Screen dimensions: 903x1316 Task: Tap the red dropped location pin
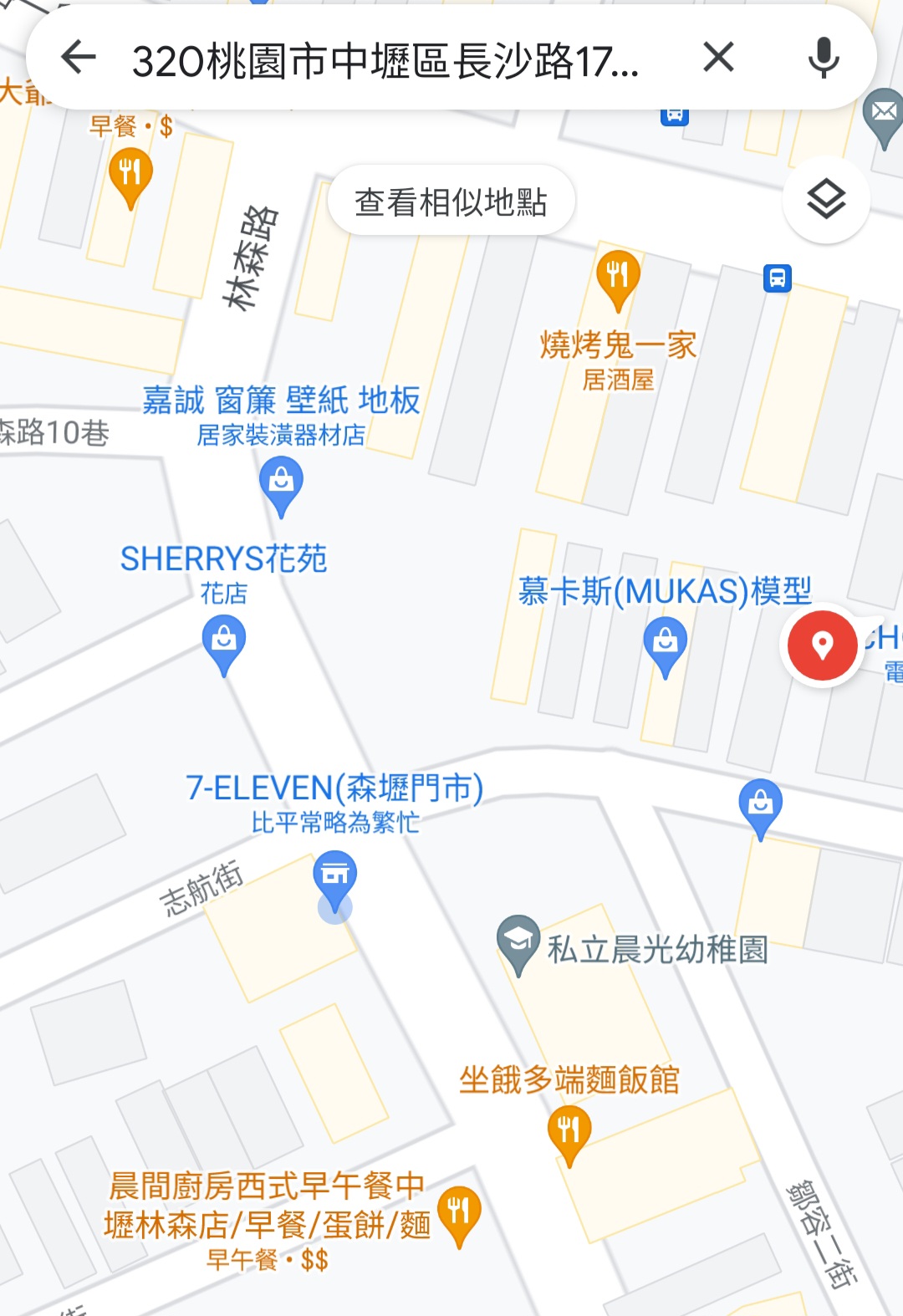(823, 645)
